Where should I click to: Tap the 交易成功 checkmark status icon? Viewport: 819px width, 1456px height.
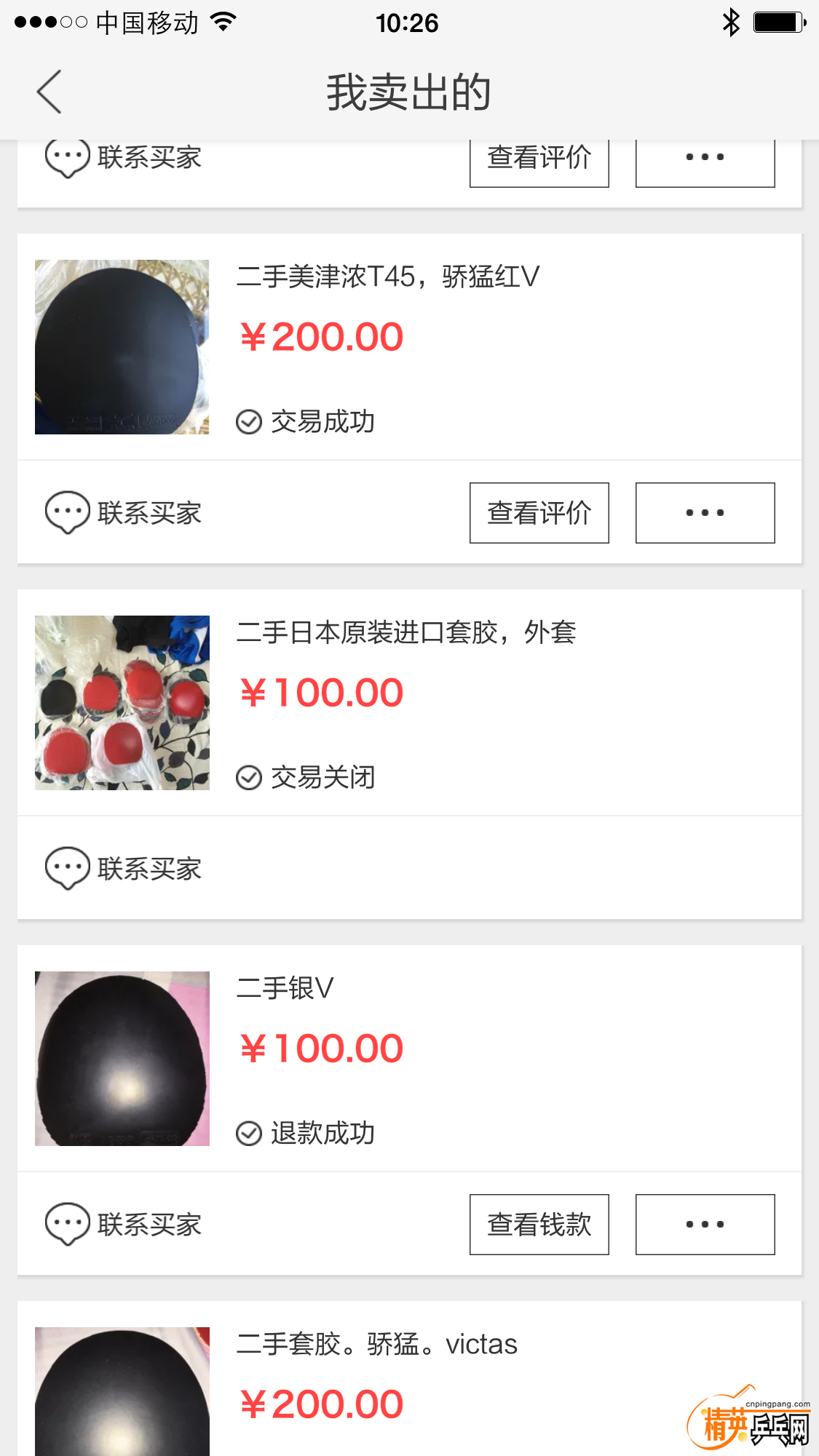(248, 421)
